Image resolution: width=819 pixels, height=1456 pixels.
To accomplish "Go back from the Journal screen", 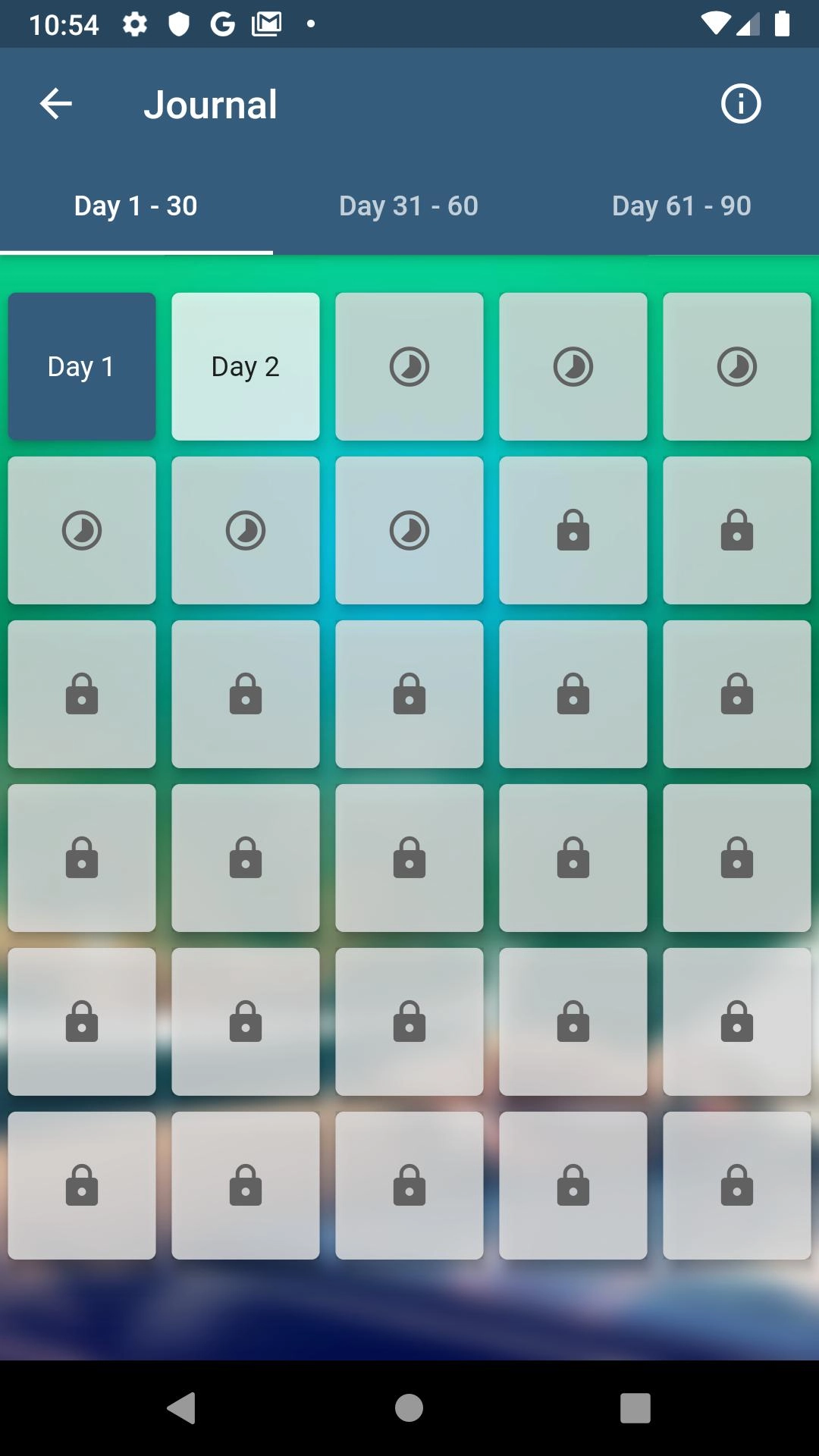I will point(56,104).
